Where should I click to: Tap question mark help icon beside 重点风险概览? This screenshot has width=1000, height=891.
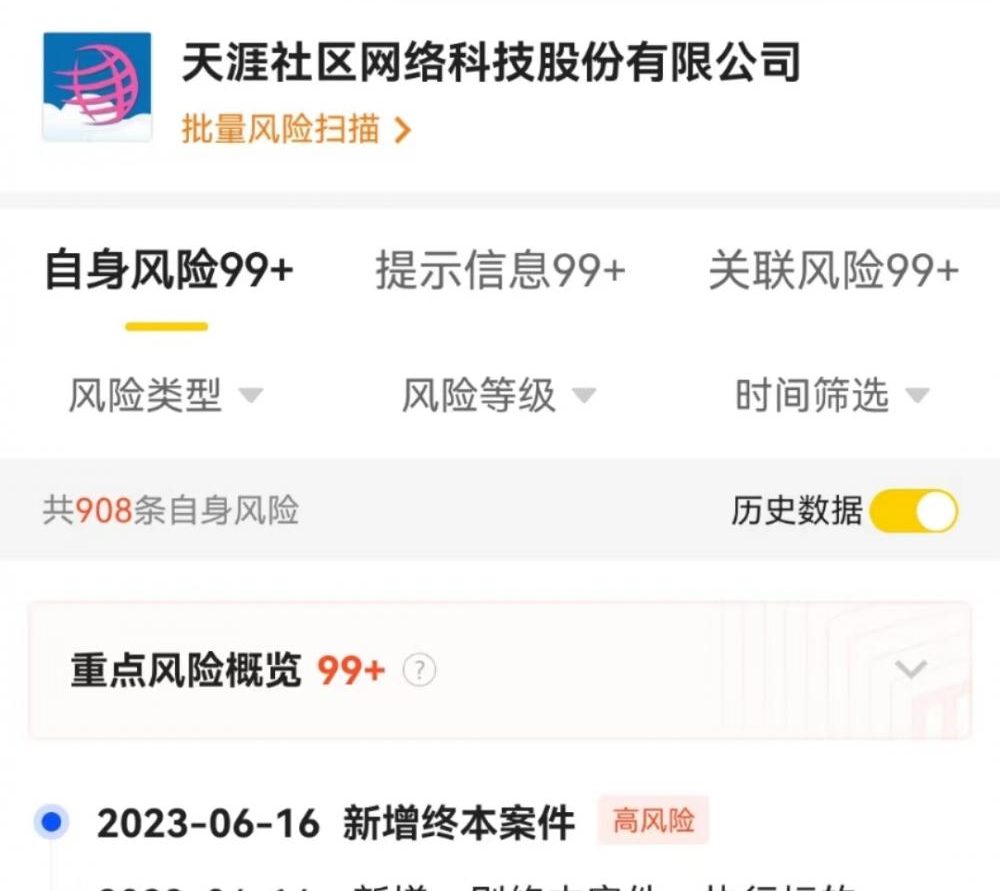pyautogui.click(x=419, y=670)
